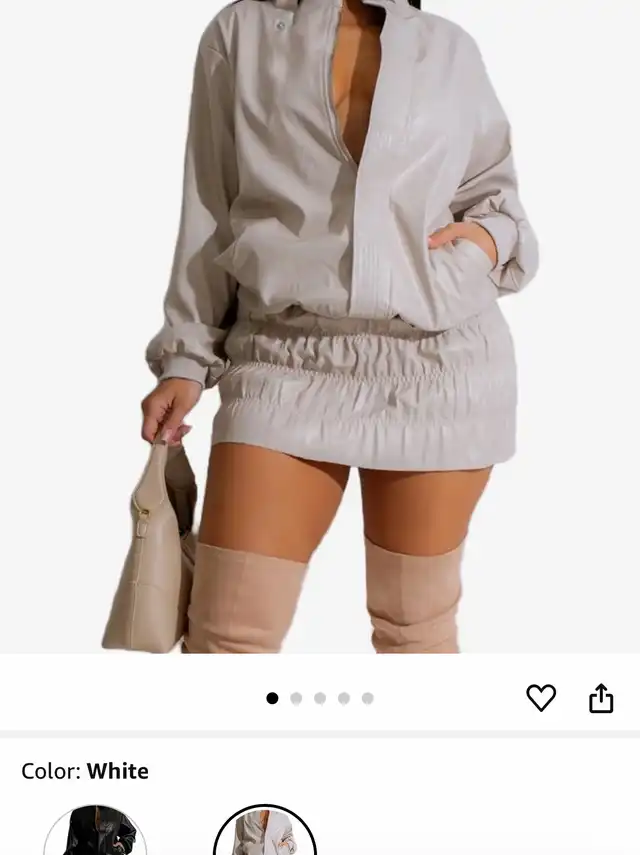Add this item to your wish list
Image resolution: width=640 pixels, height=855 pixels.
pyautogui.click(x=541, y=698)
